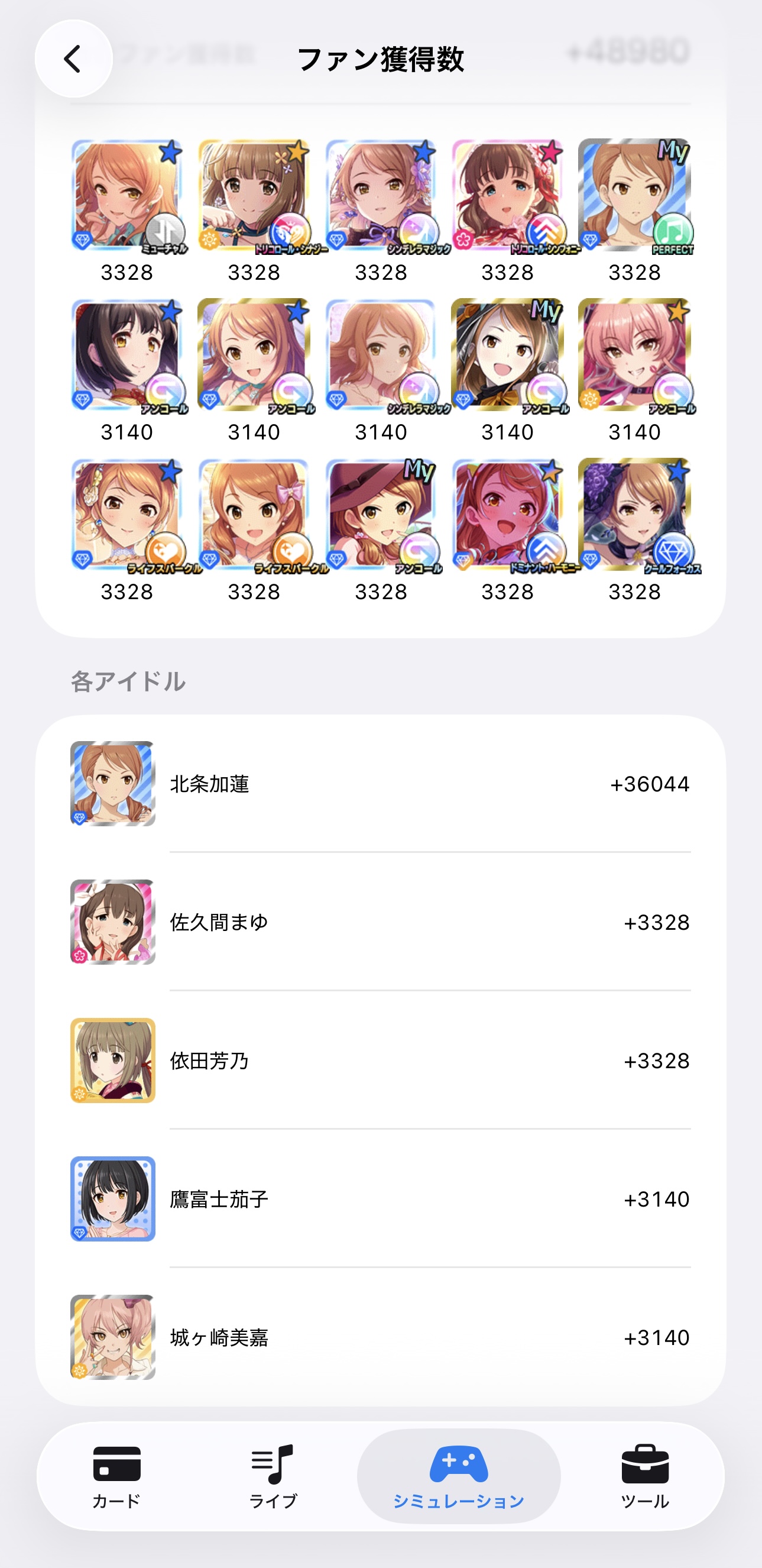
Task: Open the 佐久間まゆ row
Action: coord(380,922)
